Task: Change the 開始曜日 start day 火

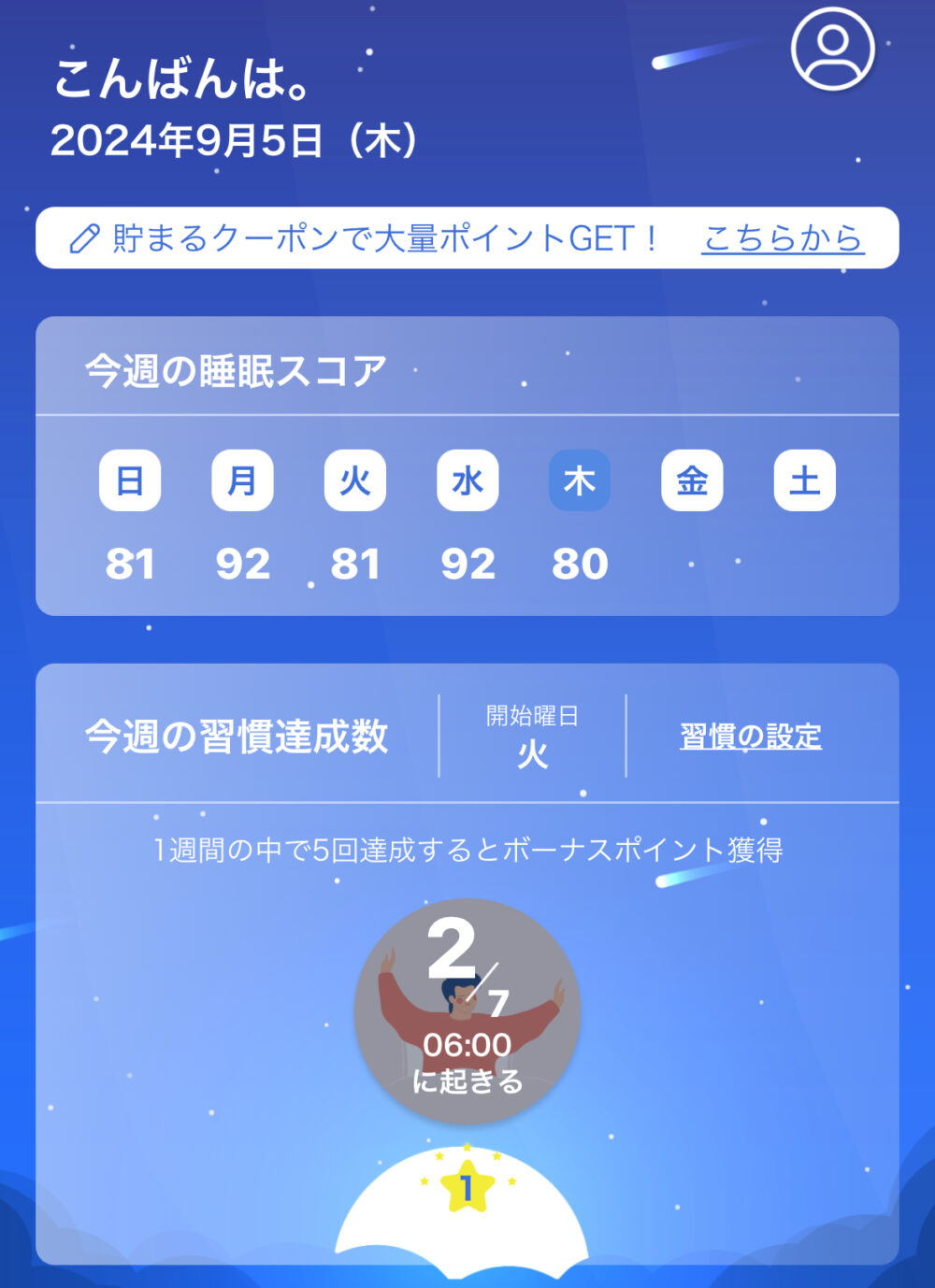Action: pos(531,738)
